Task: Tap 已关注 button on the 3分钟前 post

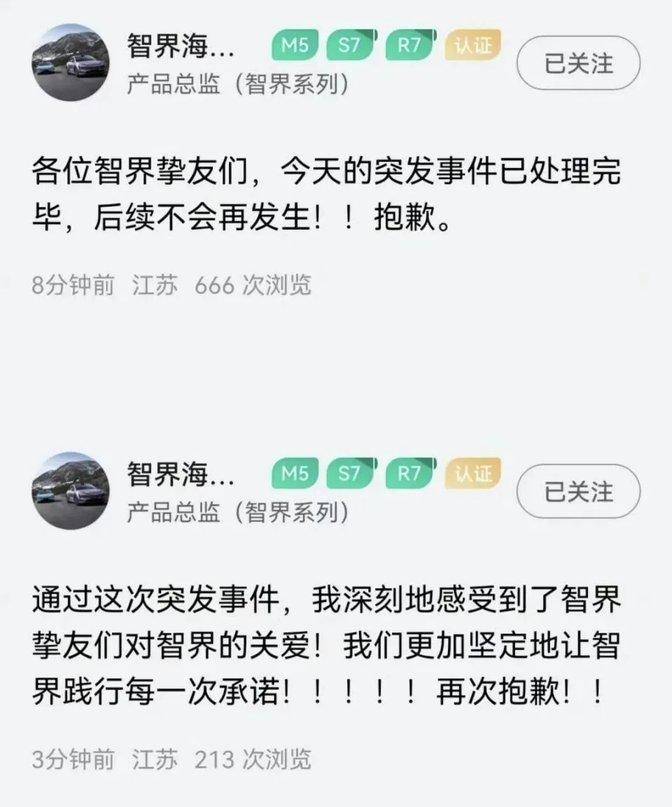Action: click(x=577, y=491)
